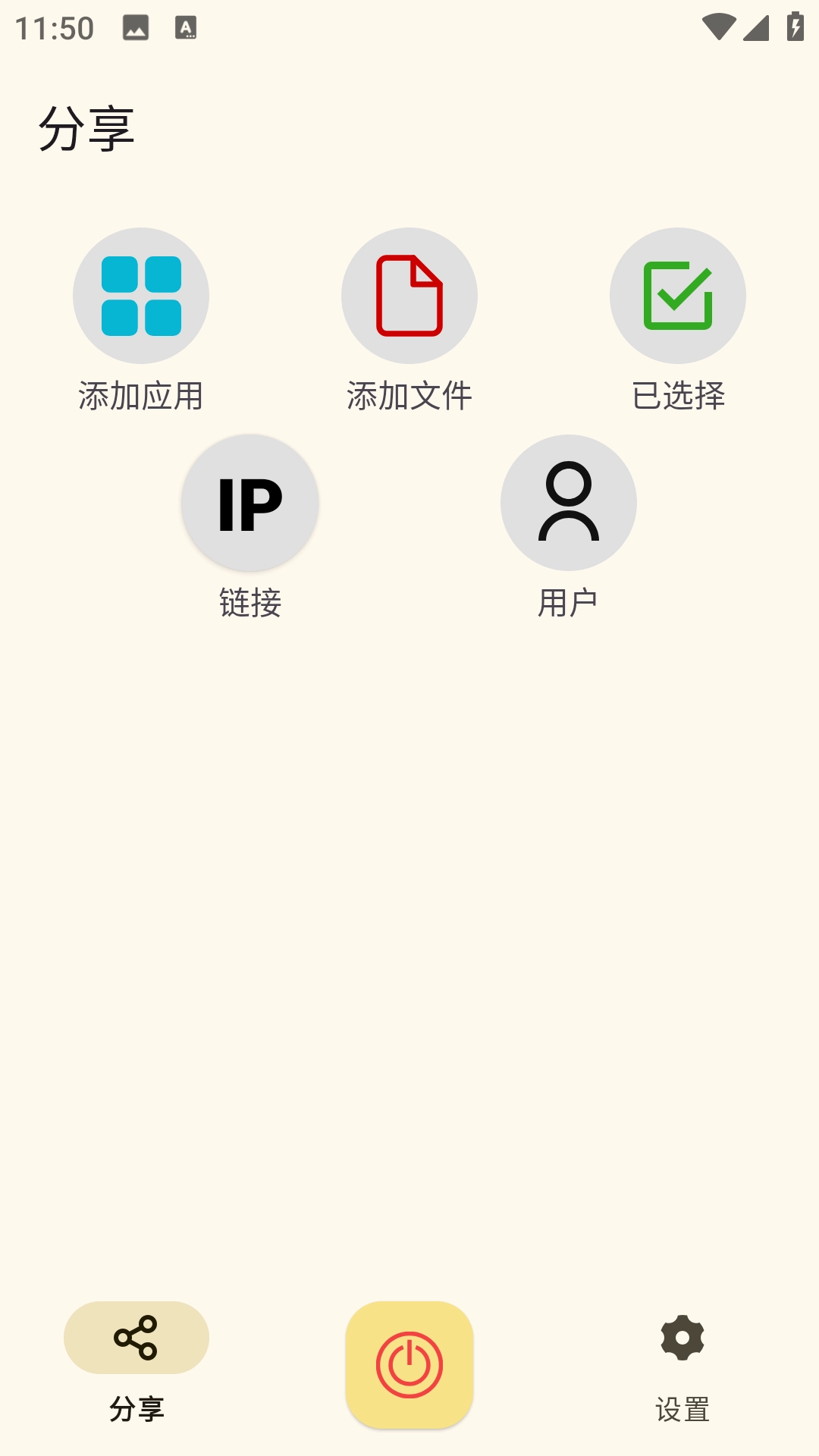The height and width of the screenshot is (1456, 819).
Task: Tap the 添加文件 file button
Action: (x=409, y=296)
